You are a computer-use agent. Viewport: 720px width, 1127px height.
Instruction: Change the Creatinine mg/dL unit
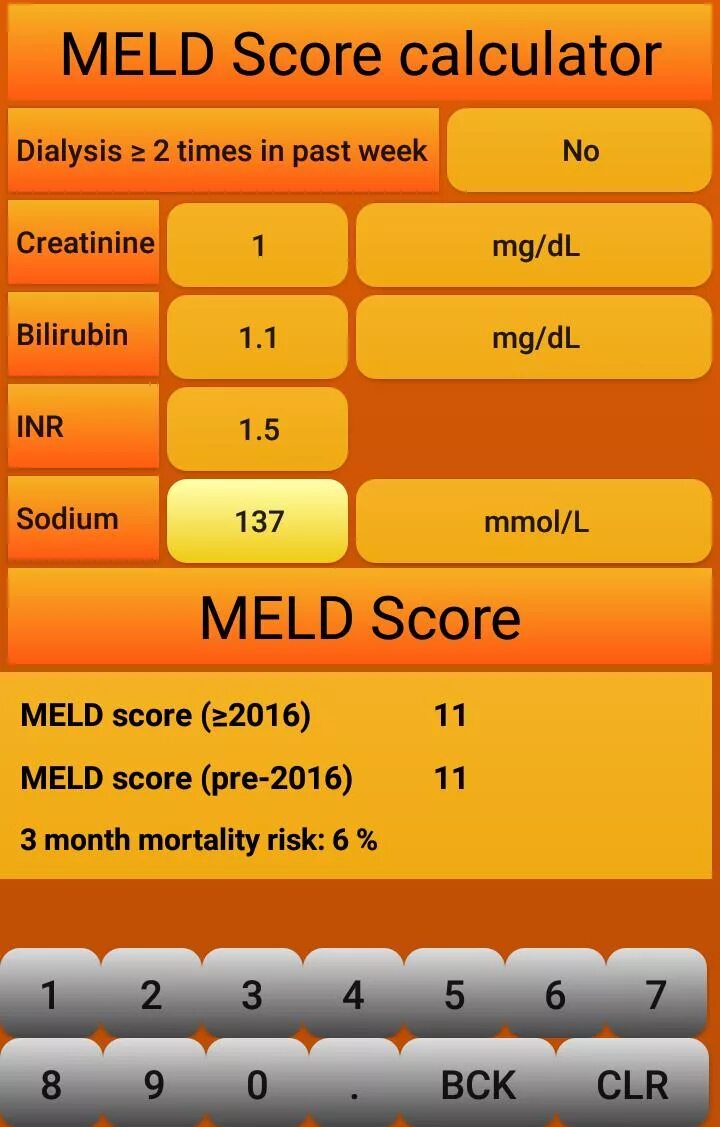pos(534,245)
